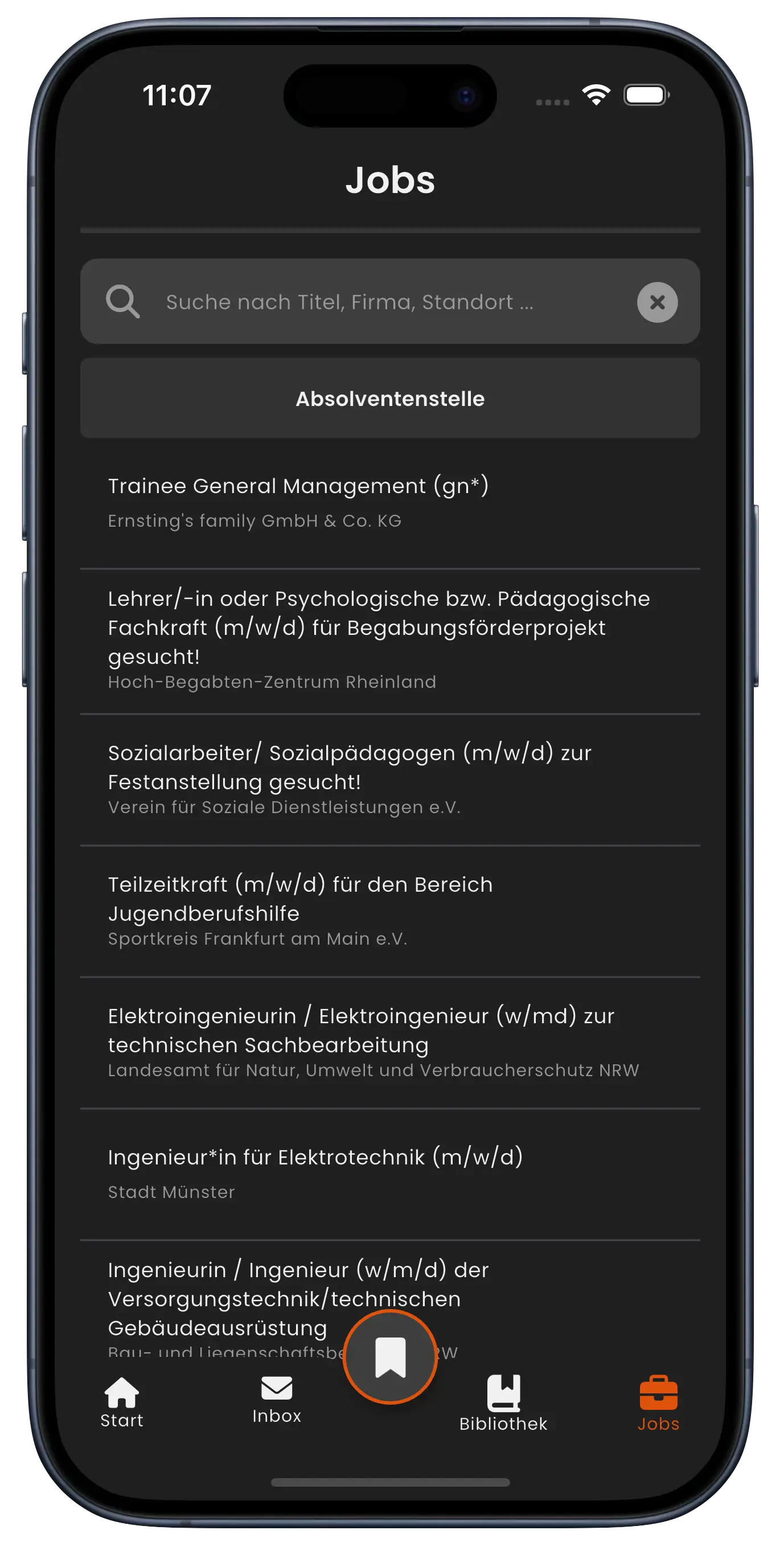
Task: Go to the Inbox tab
Action: coord(277,1400)
